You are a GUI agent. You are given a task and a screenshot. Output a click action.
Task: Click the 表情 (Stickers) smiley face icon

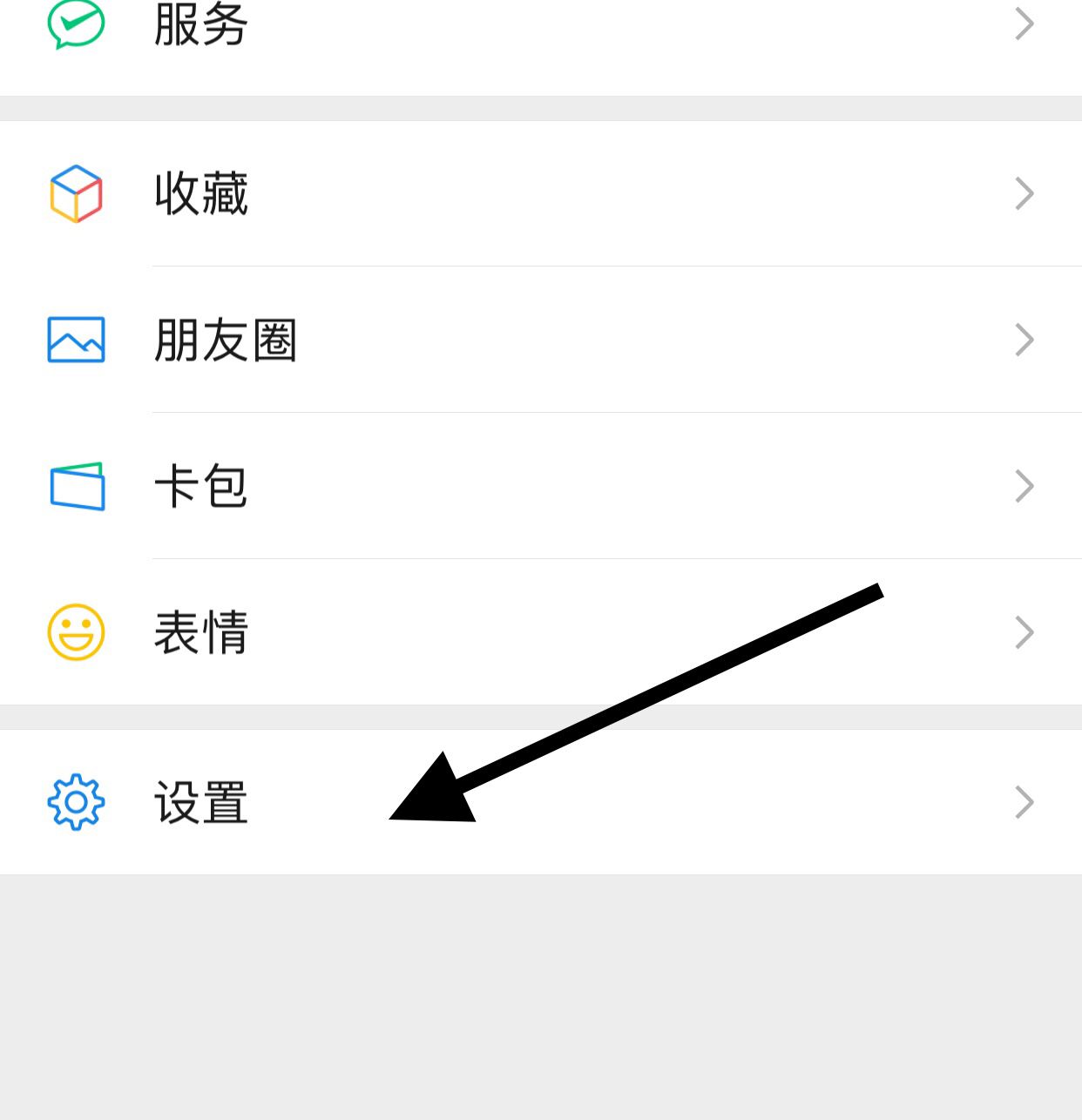(76, 633)
